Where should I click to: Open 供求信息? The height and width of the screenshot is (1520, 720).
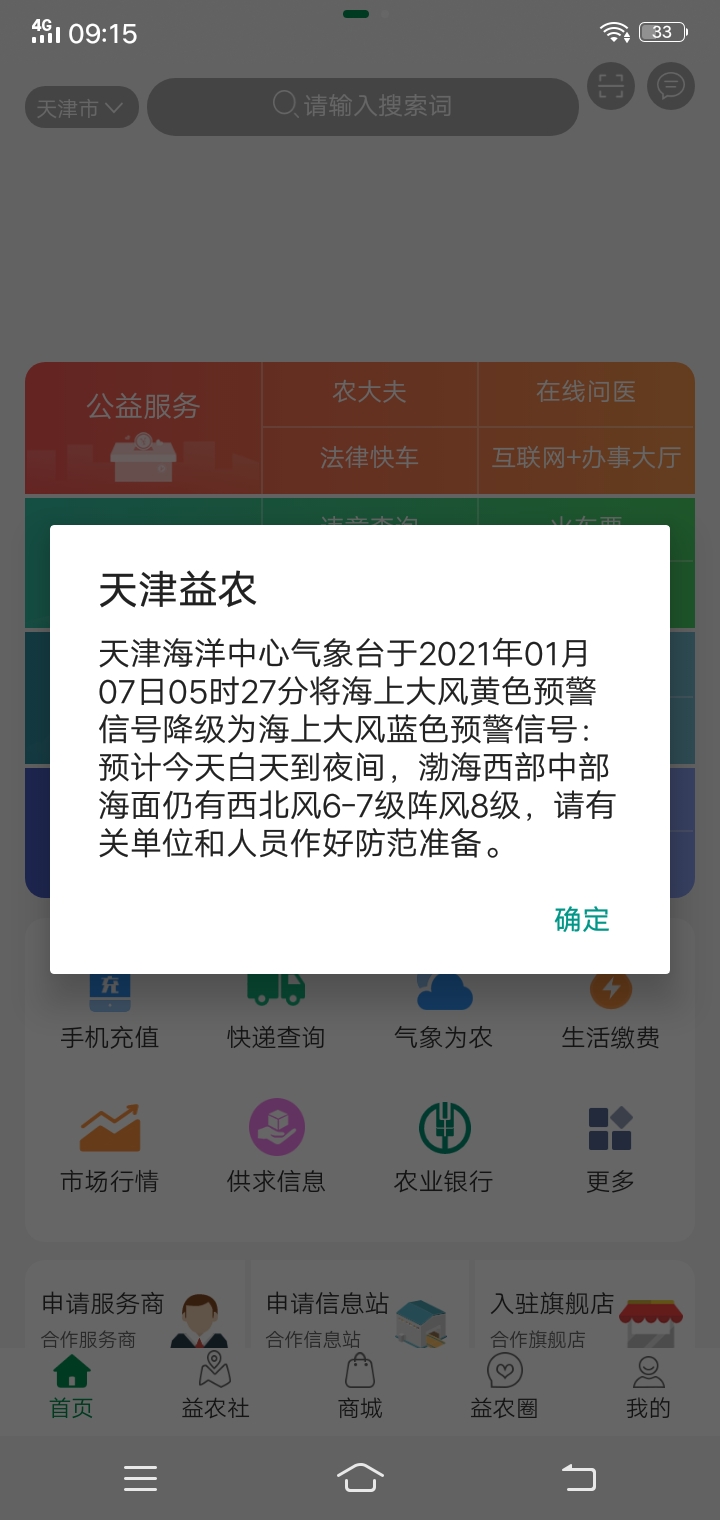pos(276,1150)
